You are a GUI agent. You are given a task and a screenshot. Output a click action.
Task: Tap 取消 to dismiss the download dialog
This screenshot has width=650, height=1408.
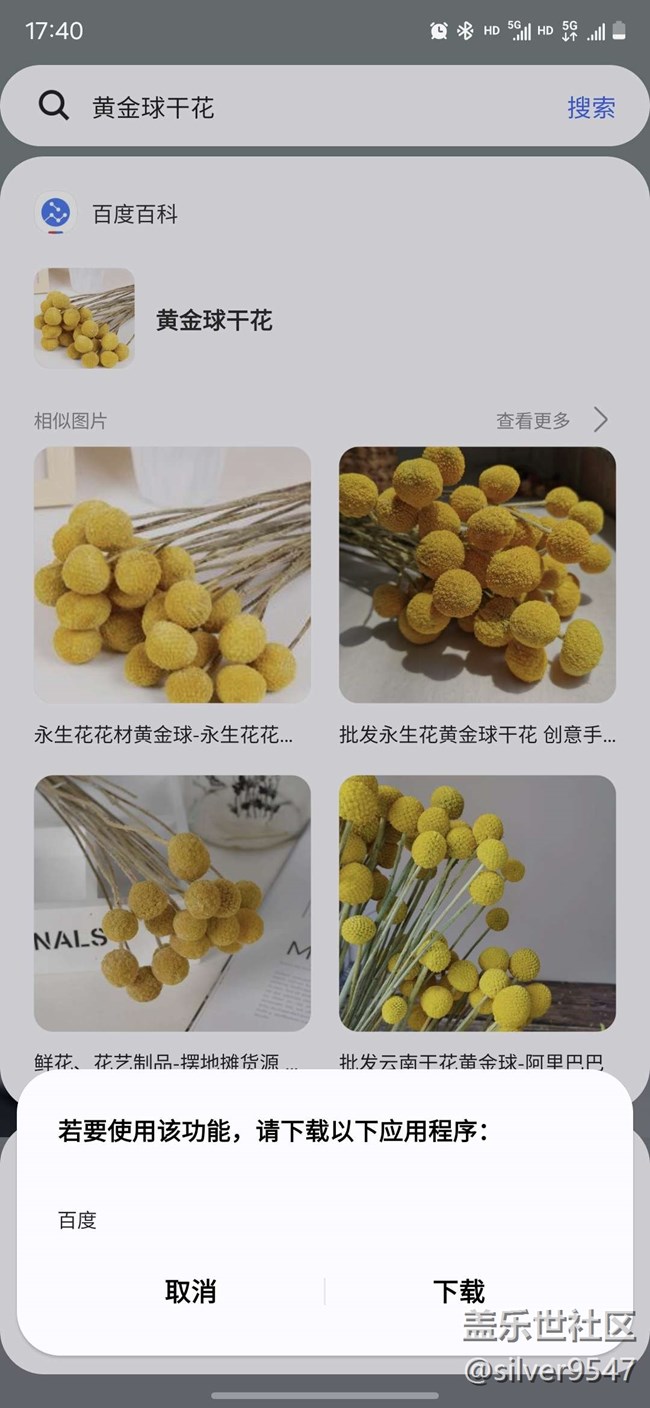190,1291
